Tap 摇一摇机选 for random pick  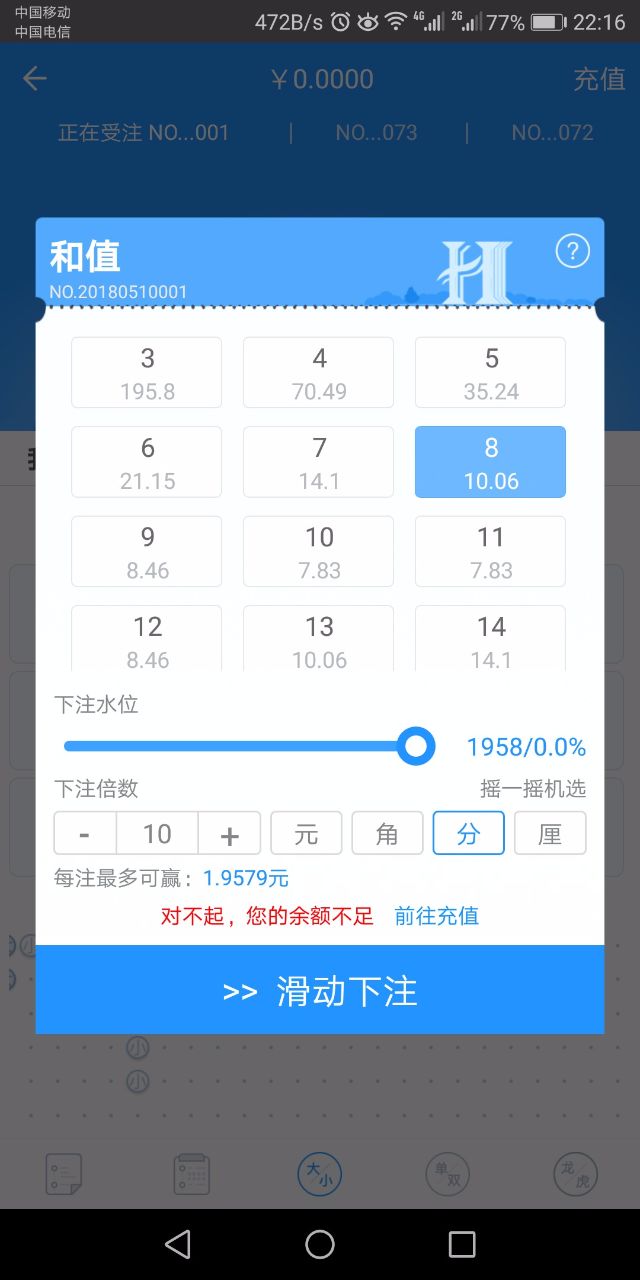coord(533,789)
